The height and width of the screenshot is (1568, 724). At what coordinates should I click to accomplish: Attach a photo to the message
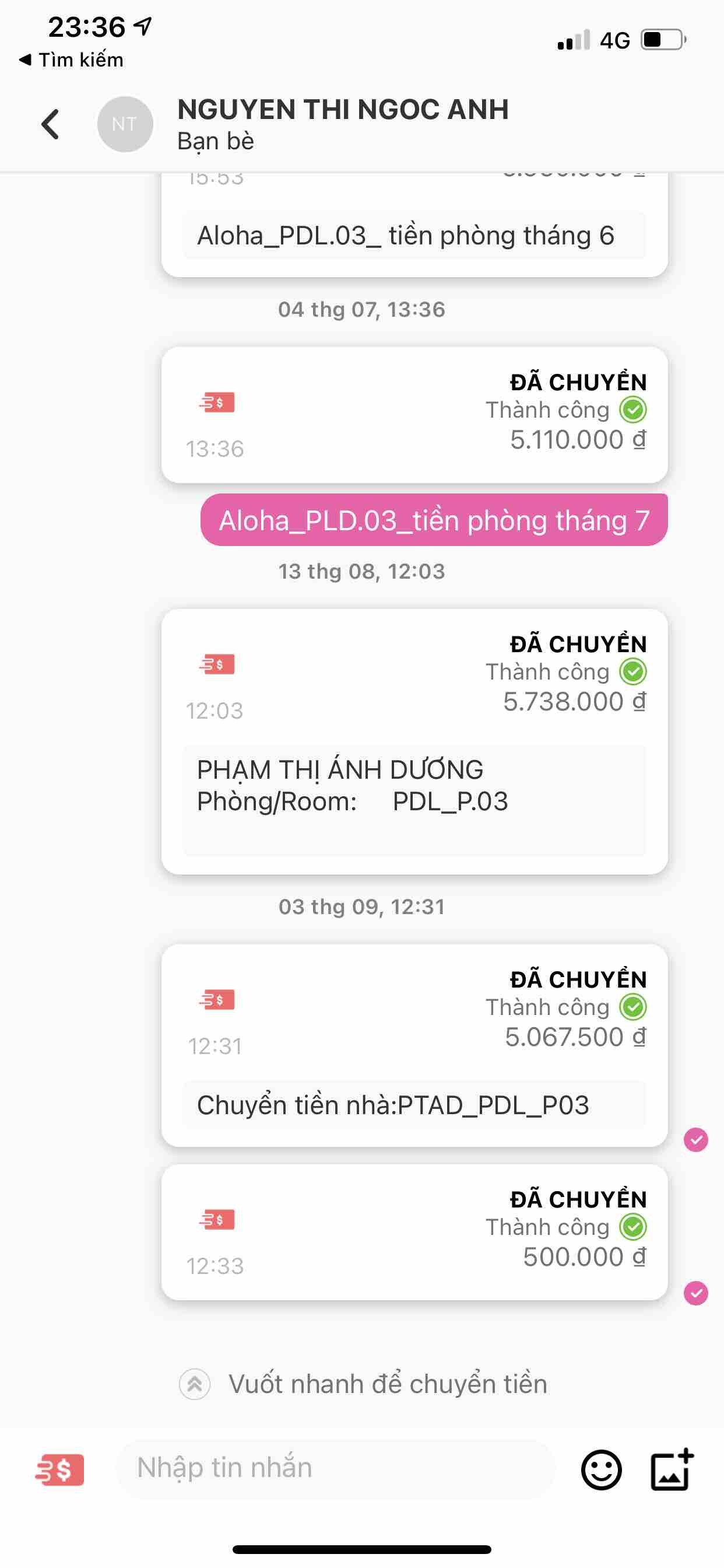coord(672,1469)
